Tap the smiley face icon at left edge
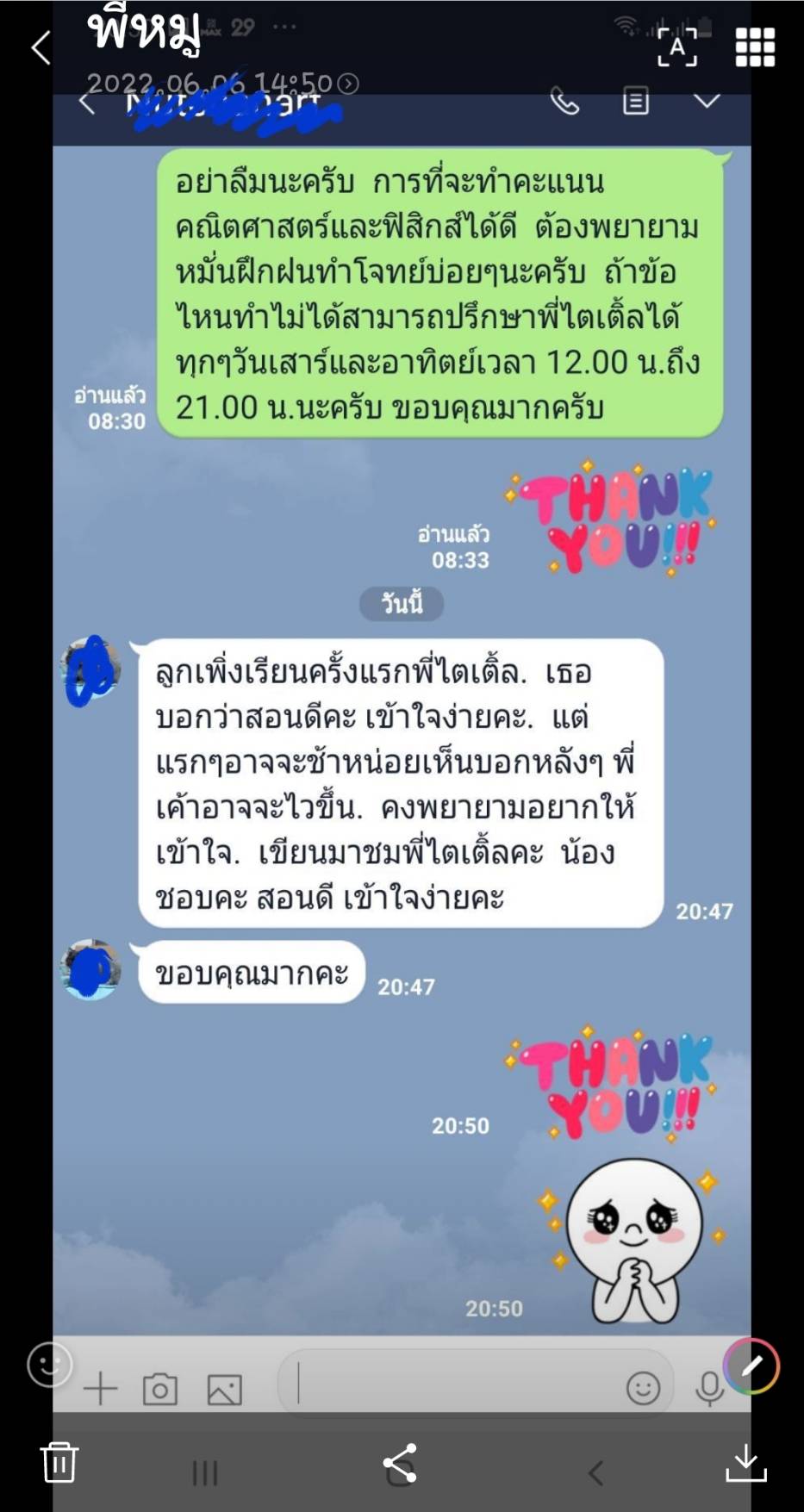The image size is (804, 1512). coord(49,1365)
